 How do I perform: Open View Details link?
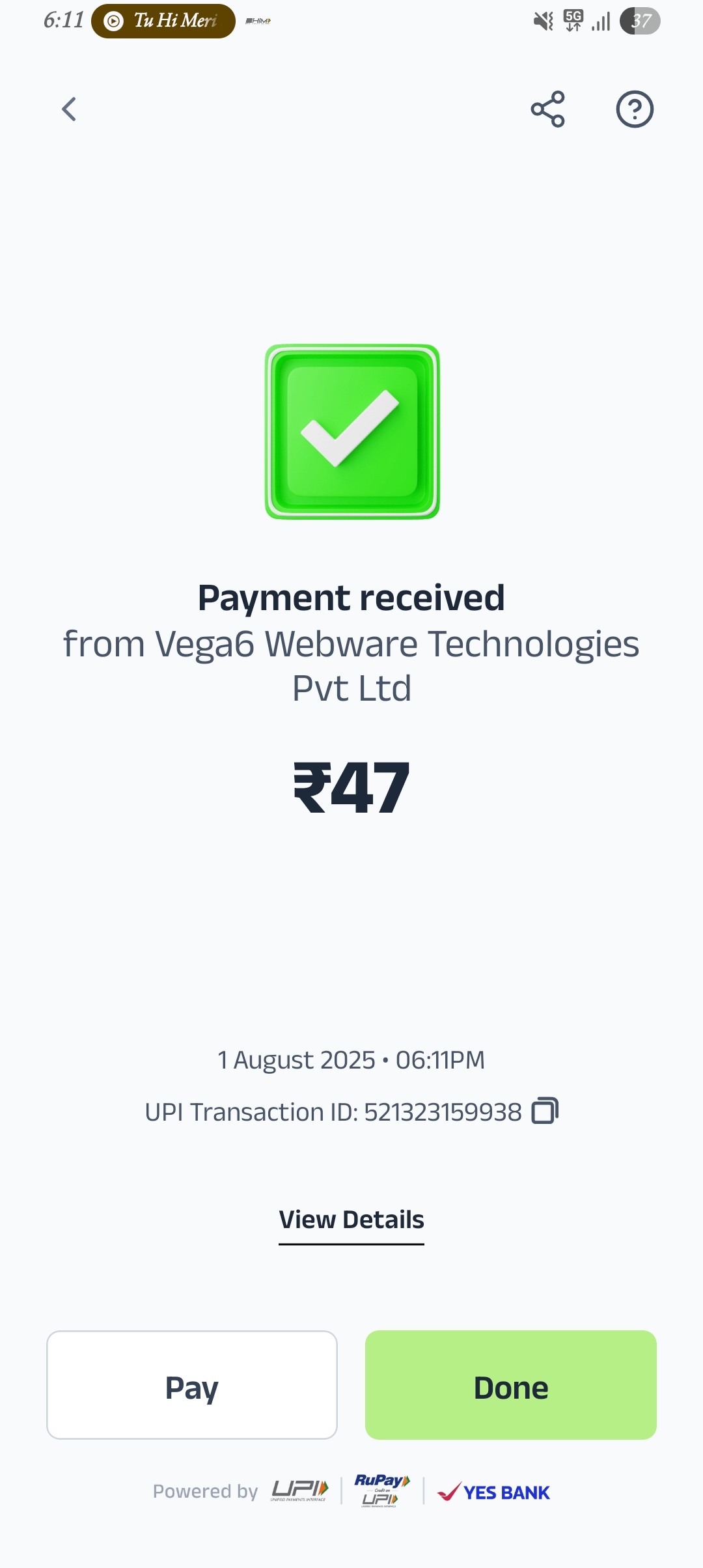coord(351,1220)
